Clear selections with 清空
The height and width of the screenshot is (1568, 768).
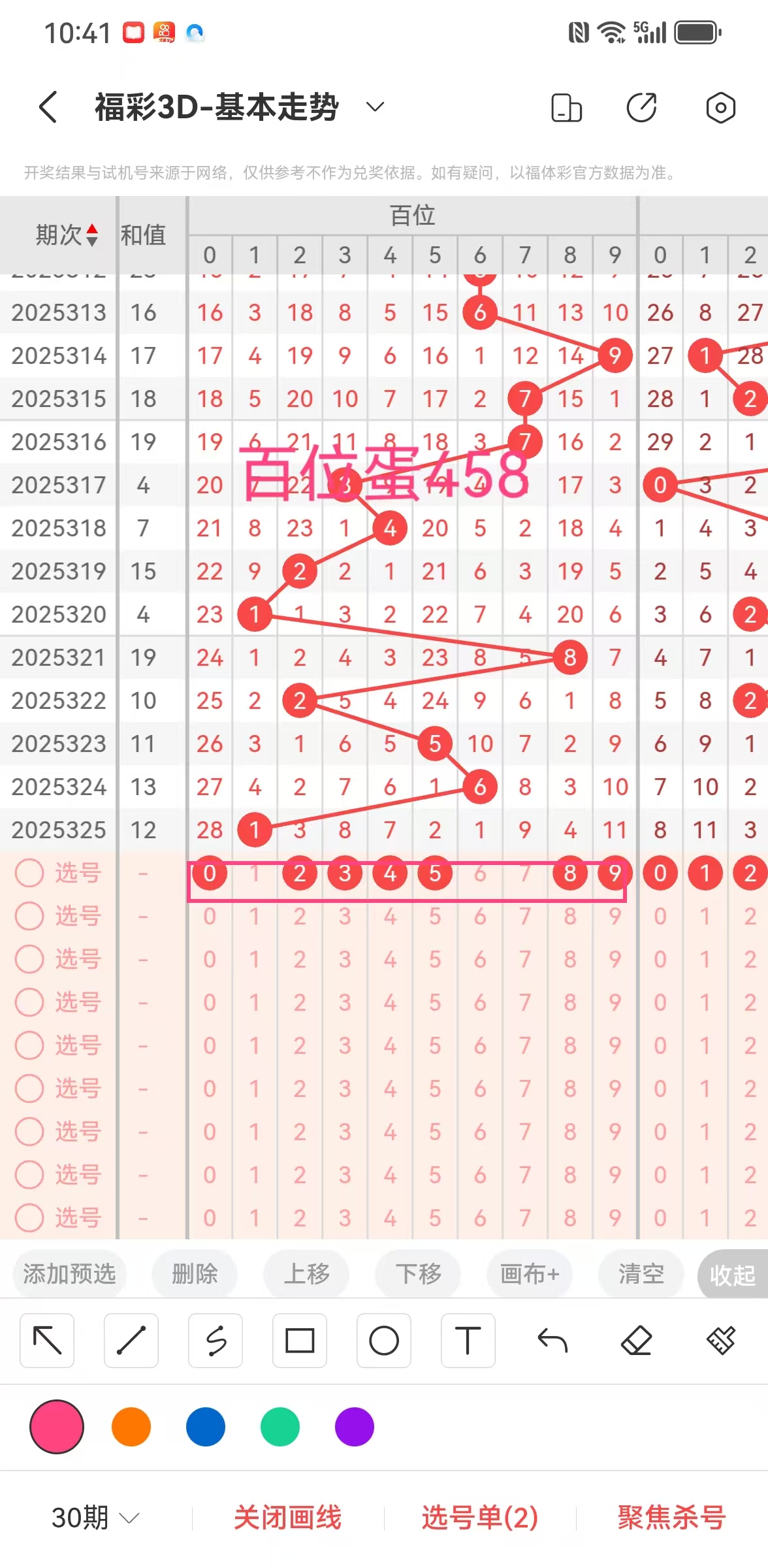(x=641, y=1274)
